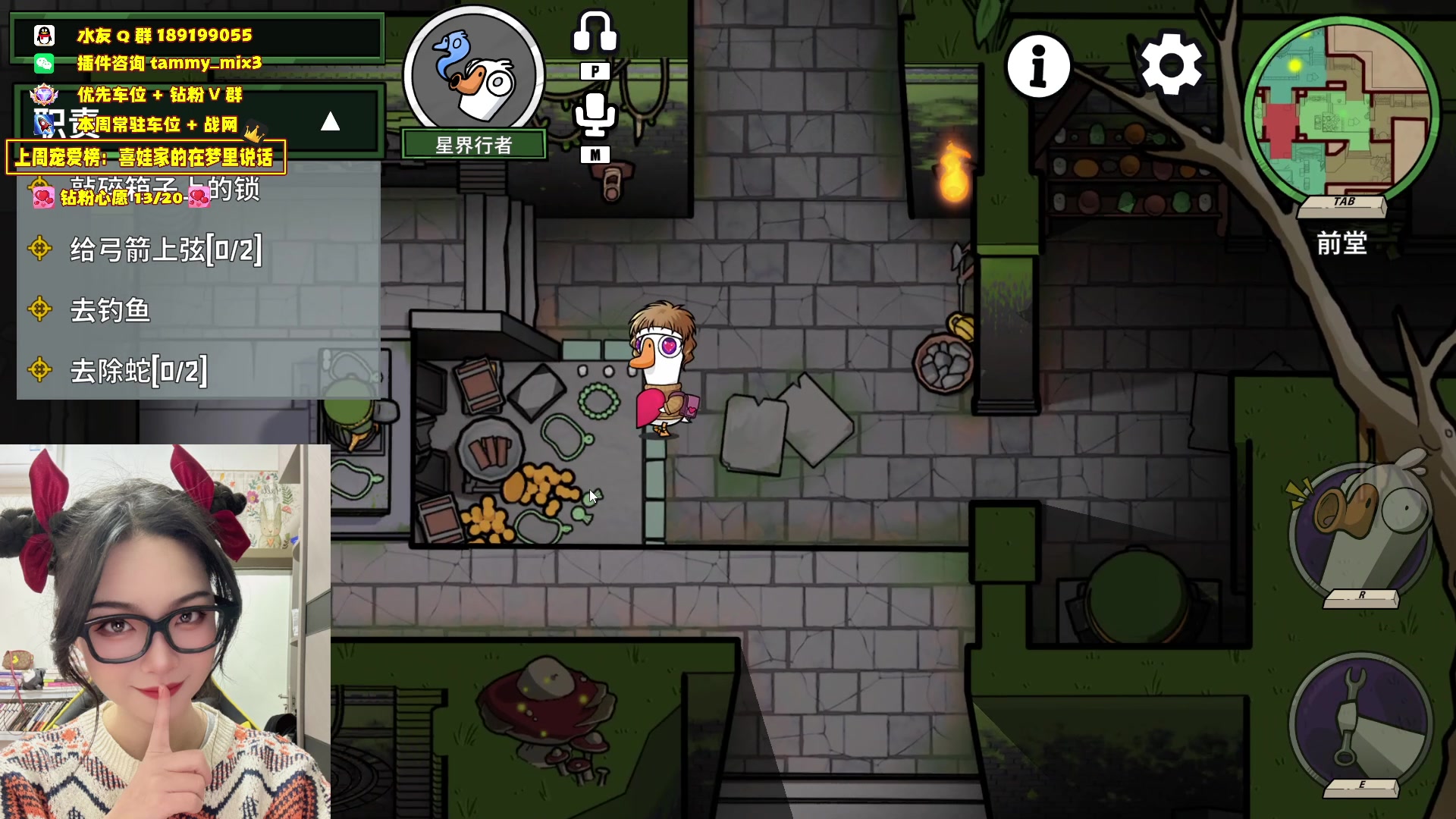Screen dimensions: 1456x819
Task: Select the 去钓鱼 task
Action: (x=110, y=310)
